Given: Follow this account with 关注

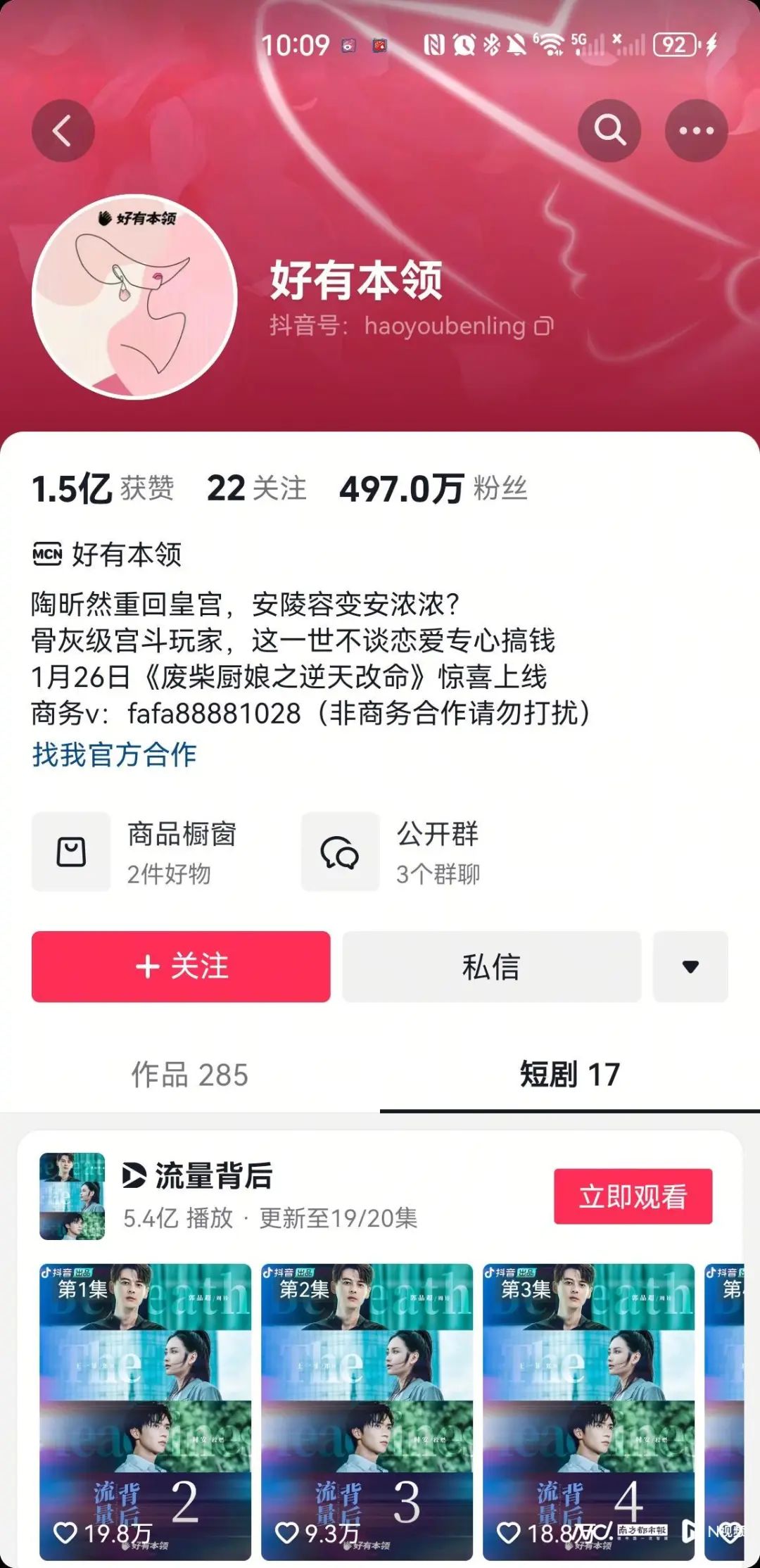Looking at the screenshot, I should coord(181,966).
